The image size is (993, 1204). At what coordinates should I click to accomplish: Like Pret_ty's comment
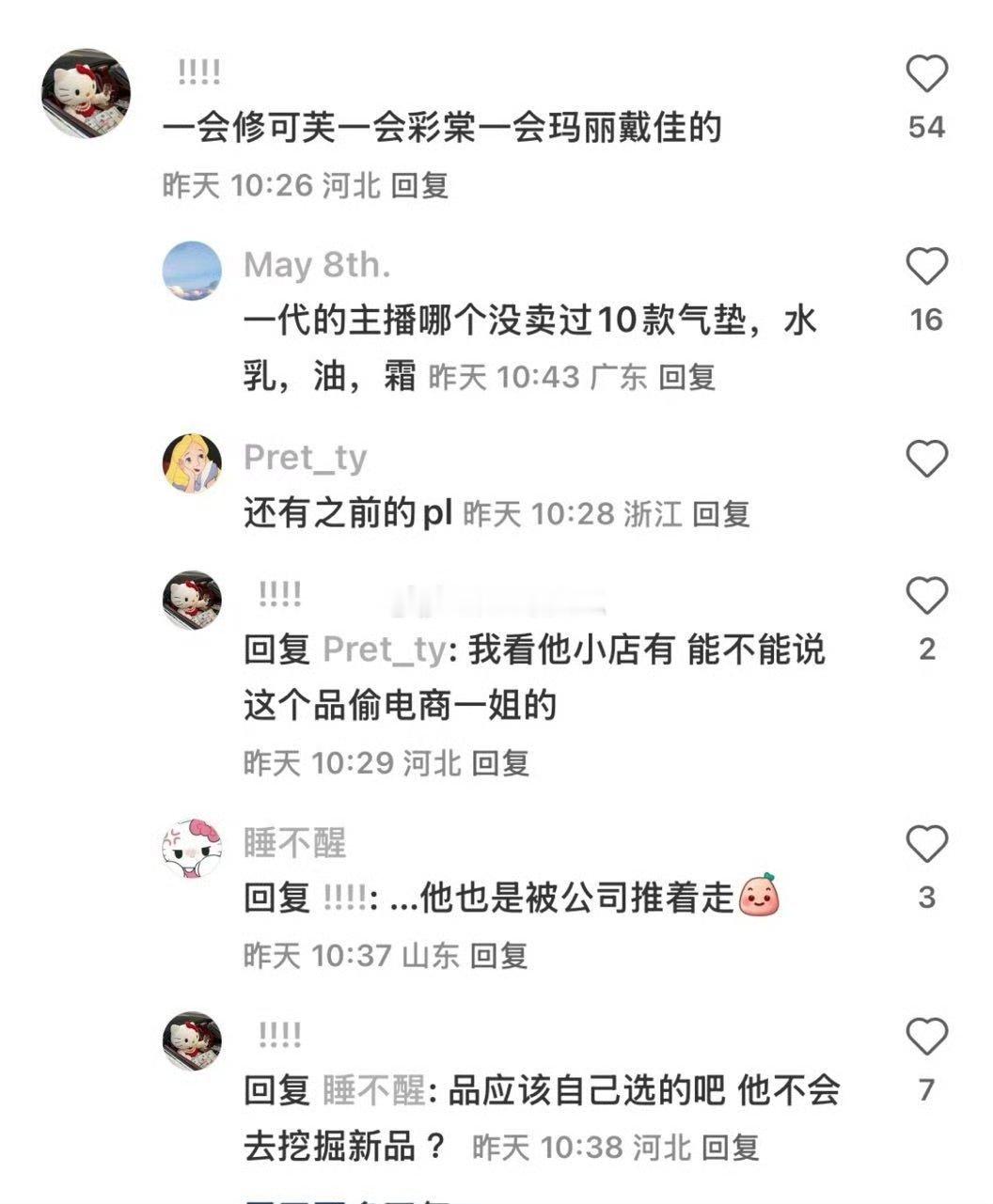pyautogui.click(x=929, y=459)
